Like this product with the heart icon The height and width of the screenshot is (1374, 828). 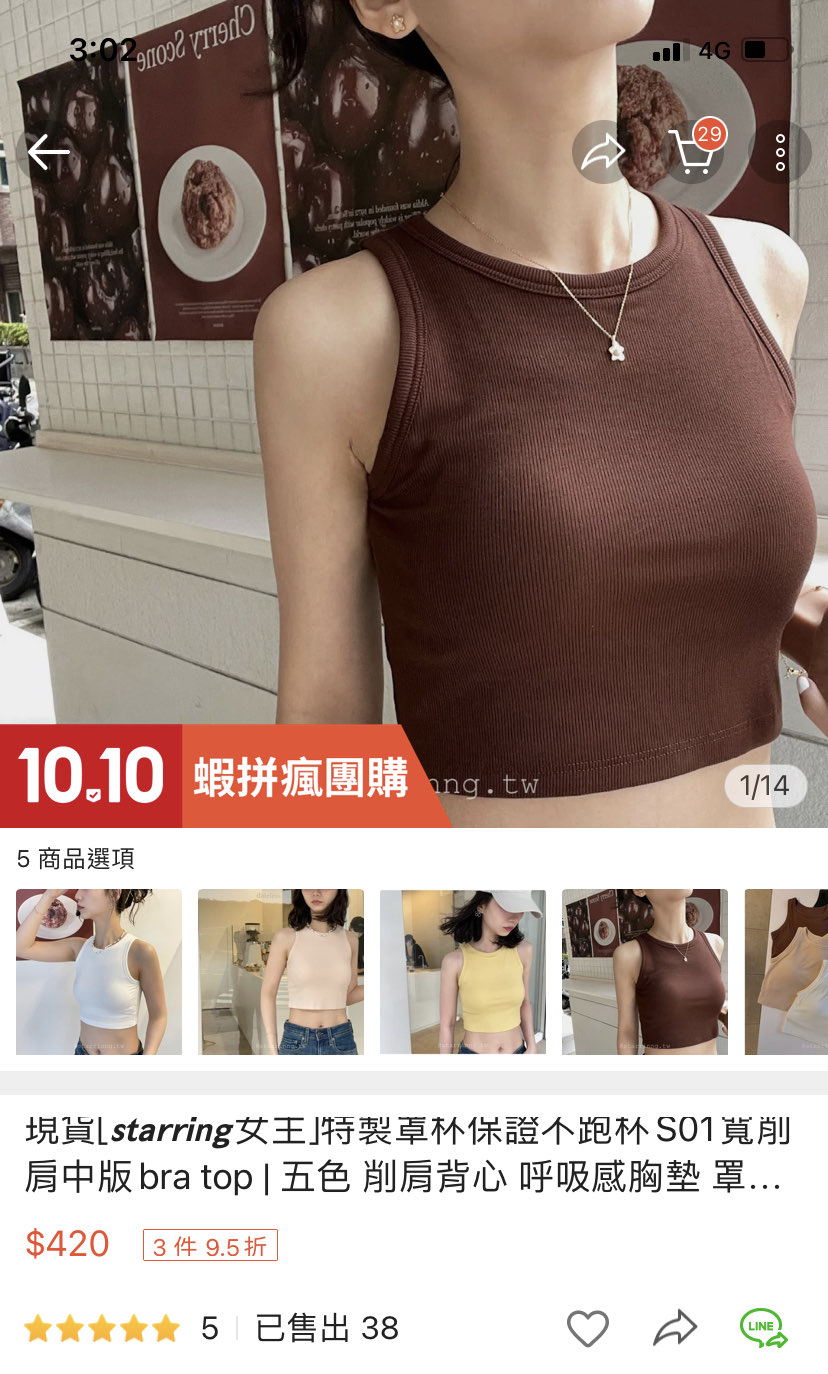pos(588,1328)
